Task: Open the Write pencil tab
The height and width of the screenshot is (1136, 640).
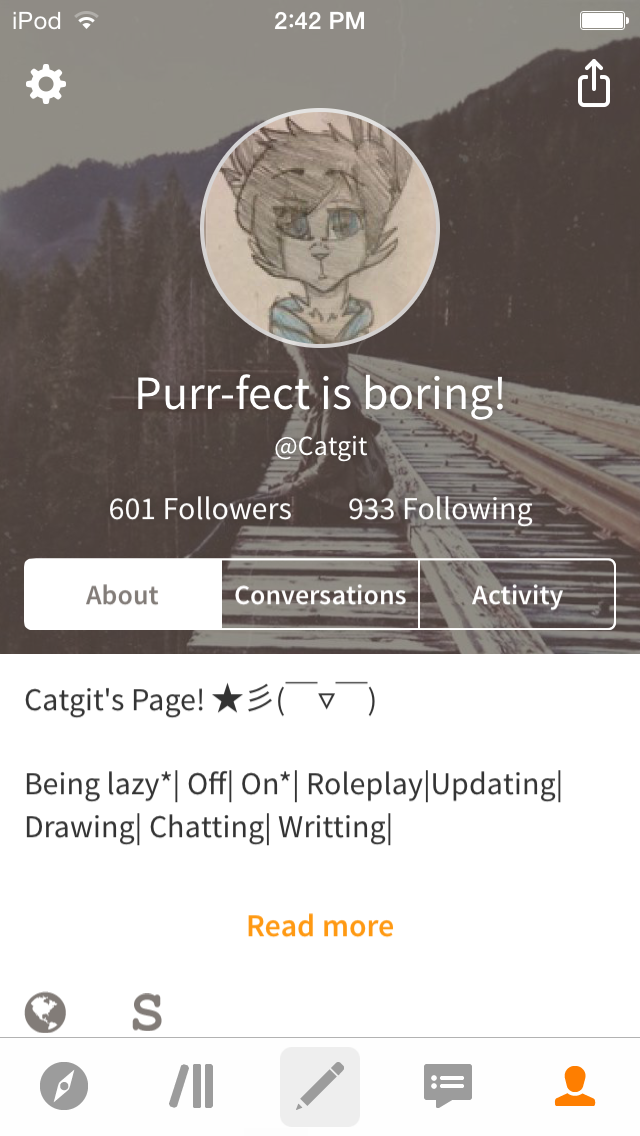Action: point(320,1086)
